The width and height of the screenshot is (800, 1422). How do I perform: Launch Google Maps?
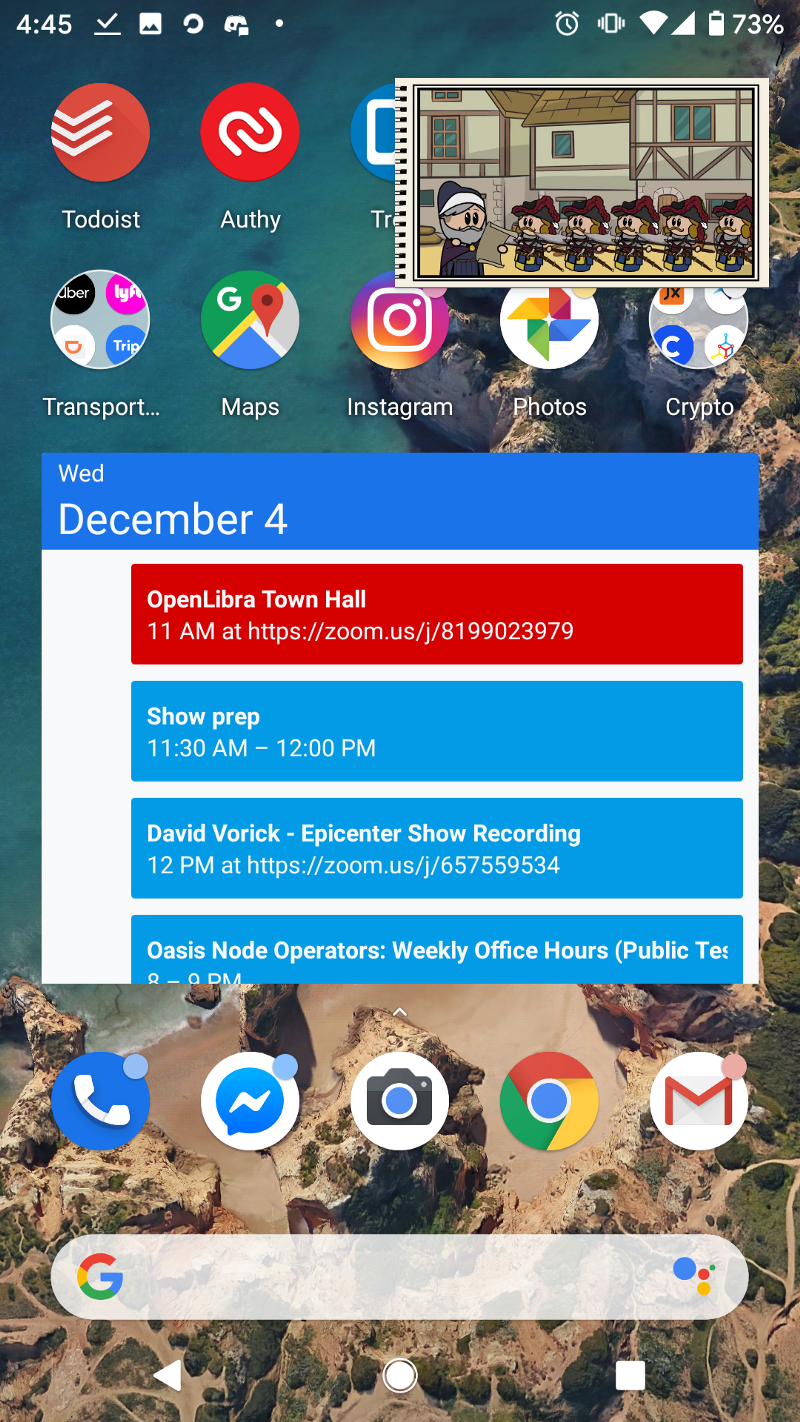[x=250, y=320]
